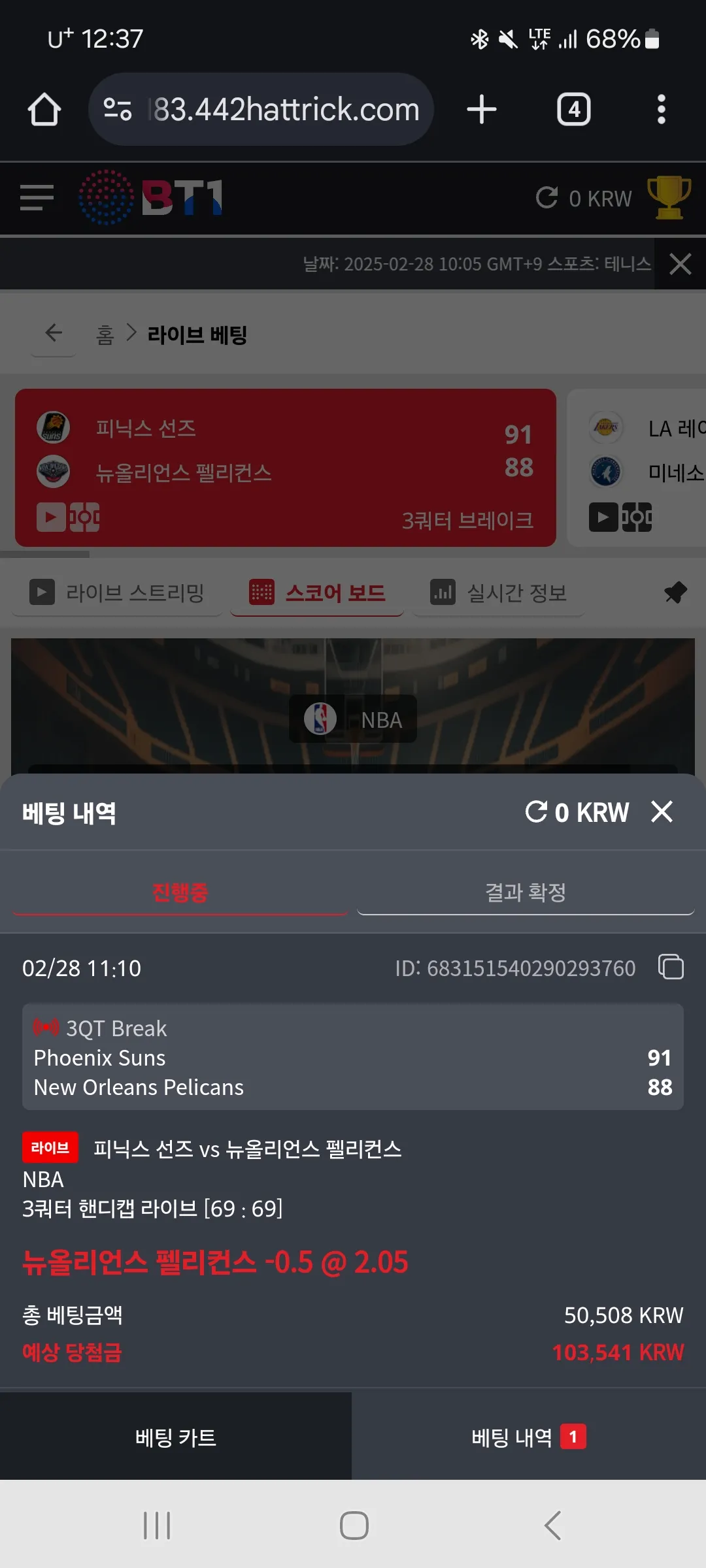Open the Phoenix Suns vs Pelicans scoreboard card
706x1568 pixels.
(x=286, y=468)
